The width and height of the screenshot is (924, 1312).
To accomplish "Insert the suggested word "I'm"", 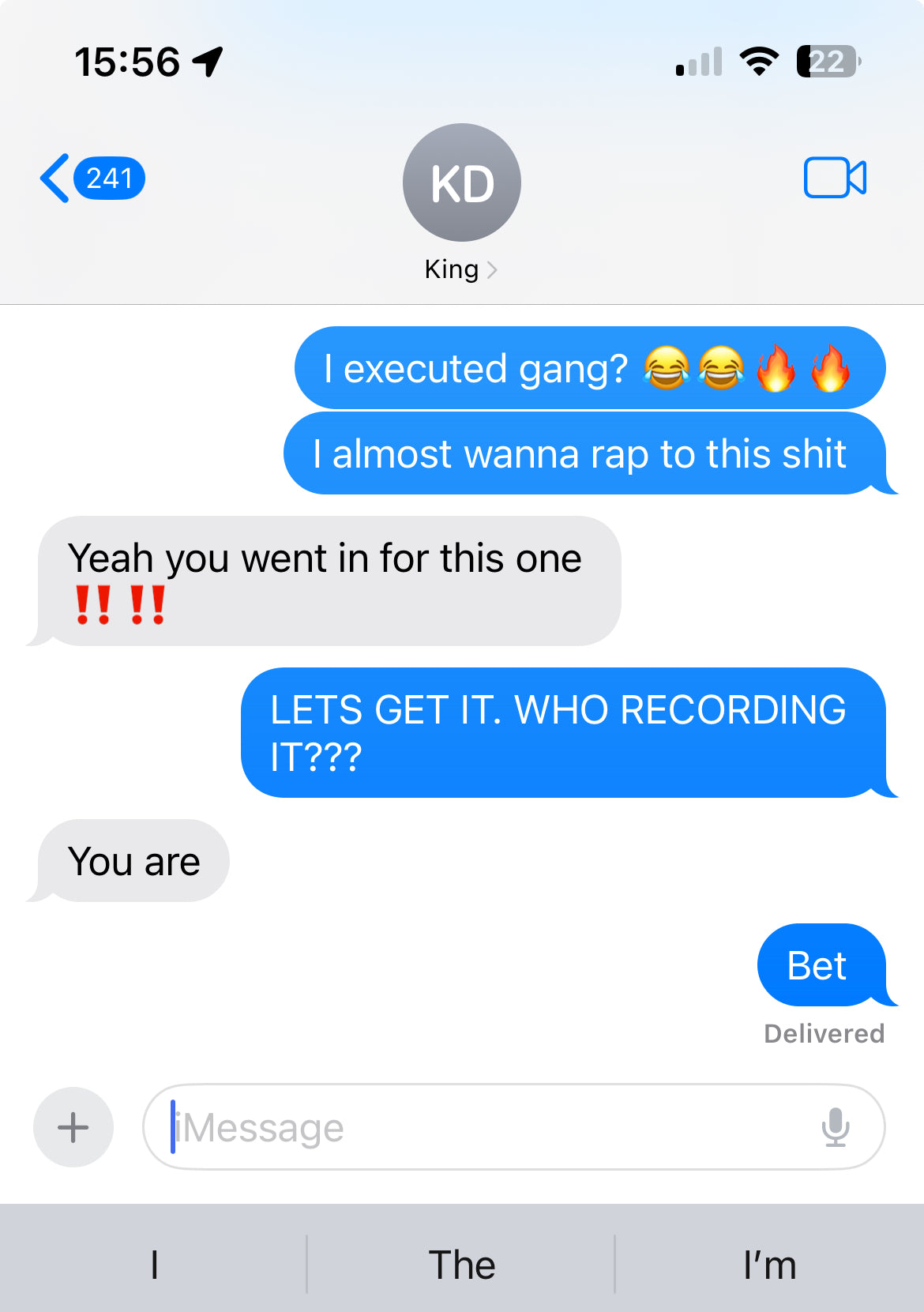I will click(x=769, y=1265).
